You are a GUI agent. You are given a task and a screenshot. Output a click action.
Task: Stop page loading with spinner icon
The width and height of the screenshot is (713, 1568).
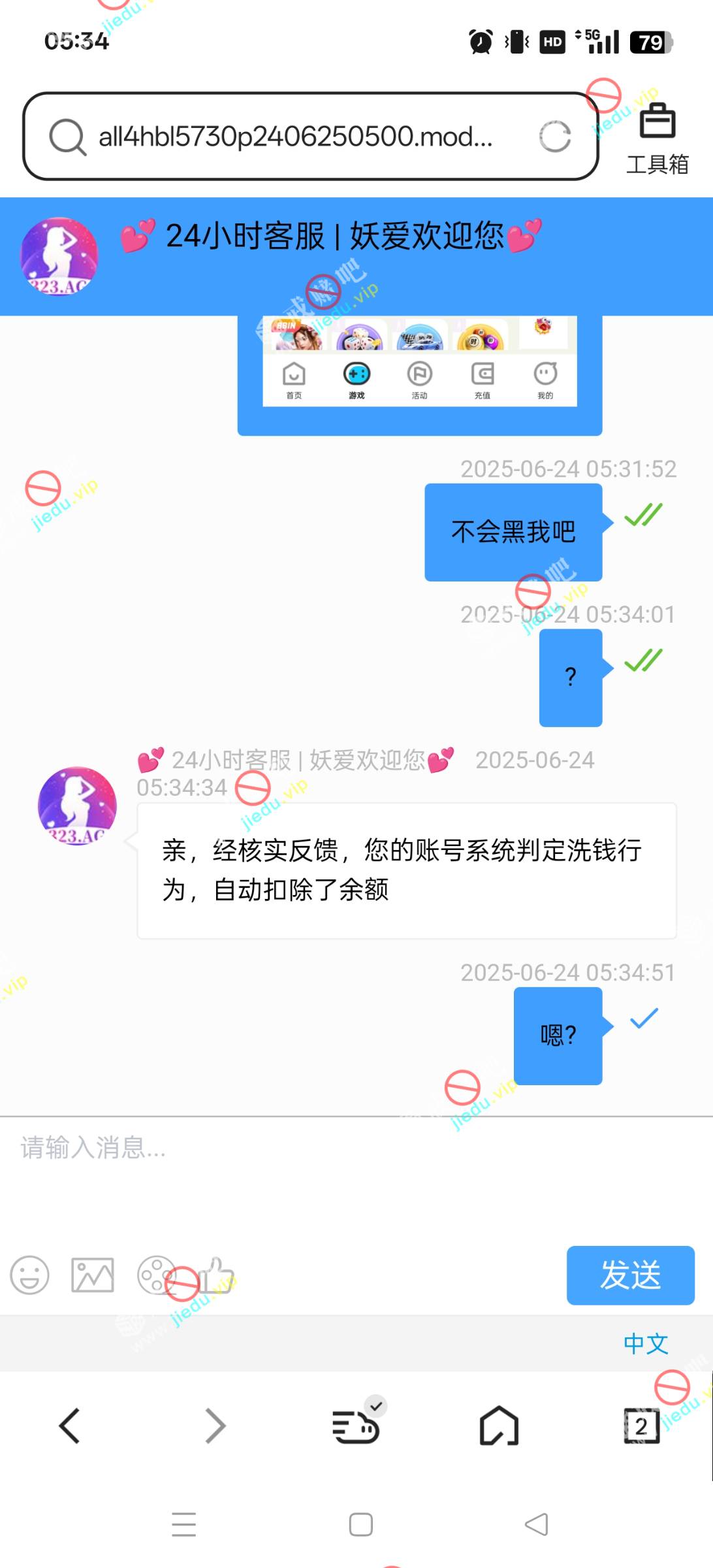pos(555,137)
